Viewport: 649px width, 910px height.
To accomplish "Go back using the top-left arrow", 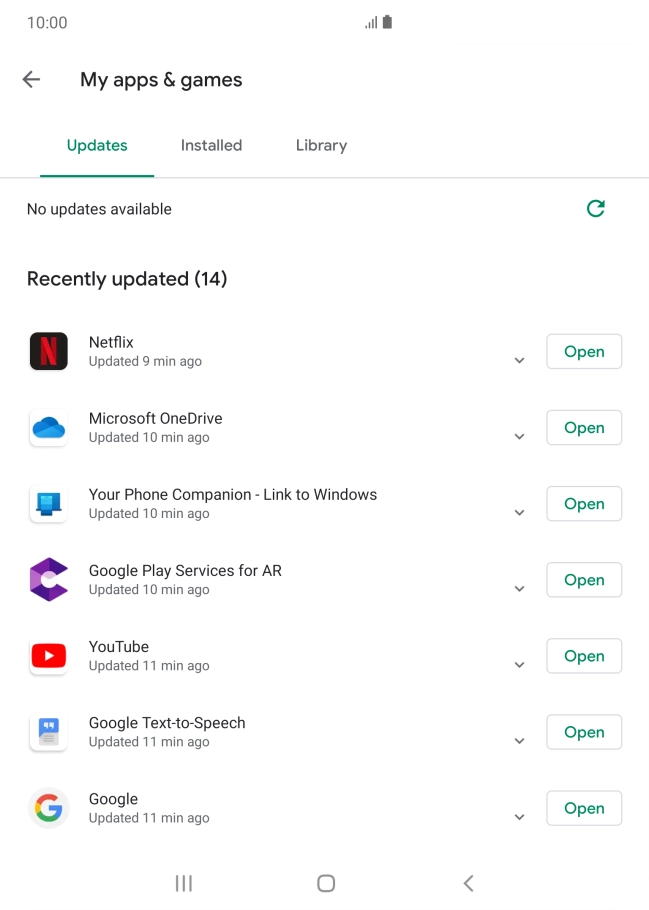I will 32,80.
